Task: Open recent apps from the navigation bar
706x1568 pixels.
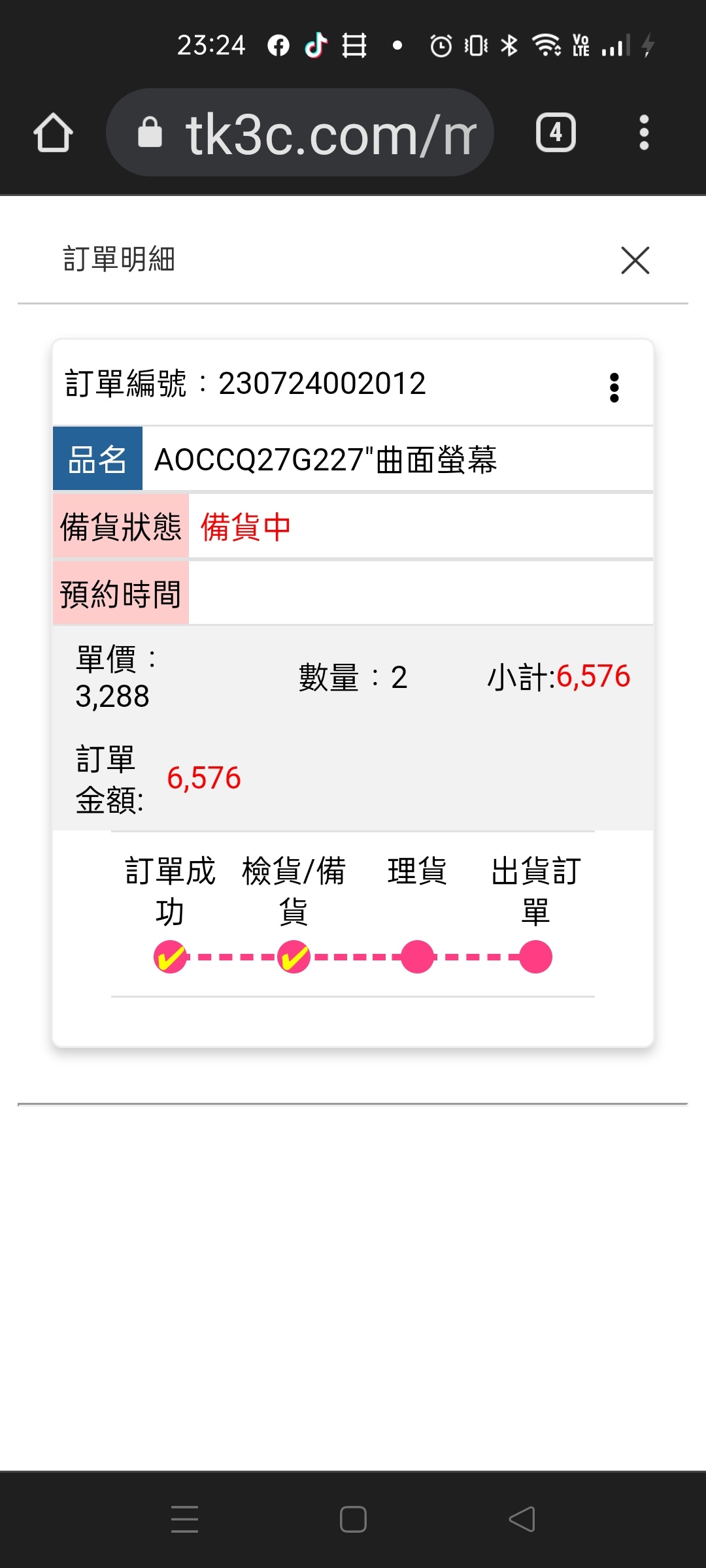Action: [x=184, y=1519]
